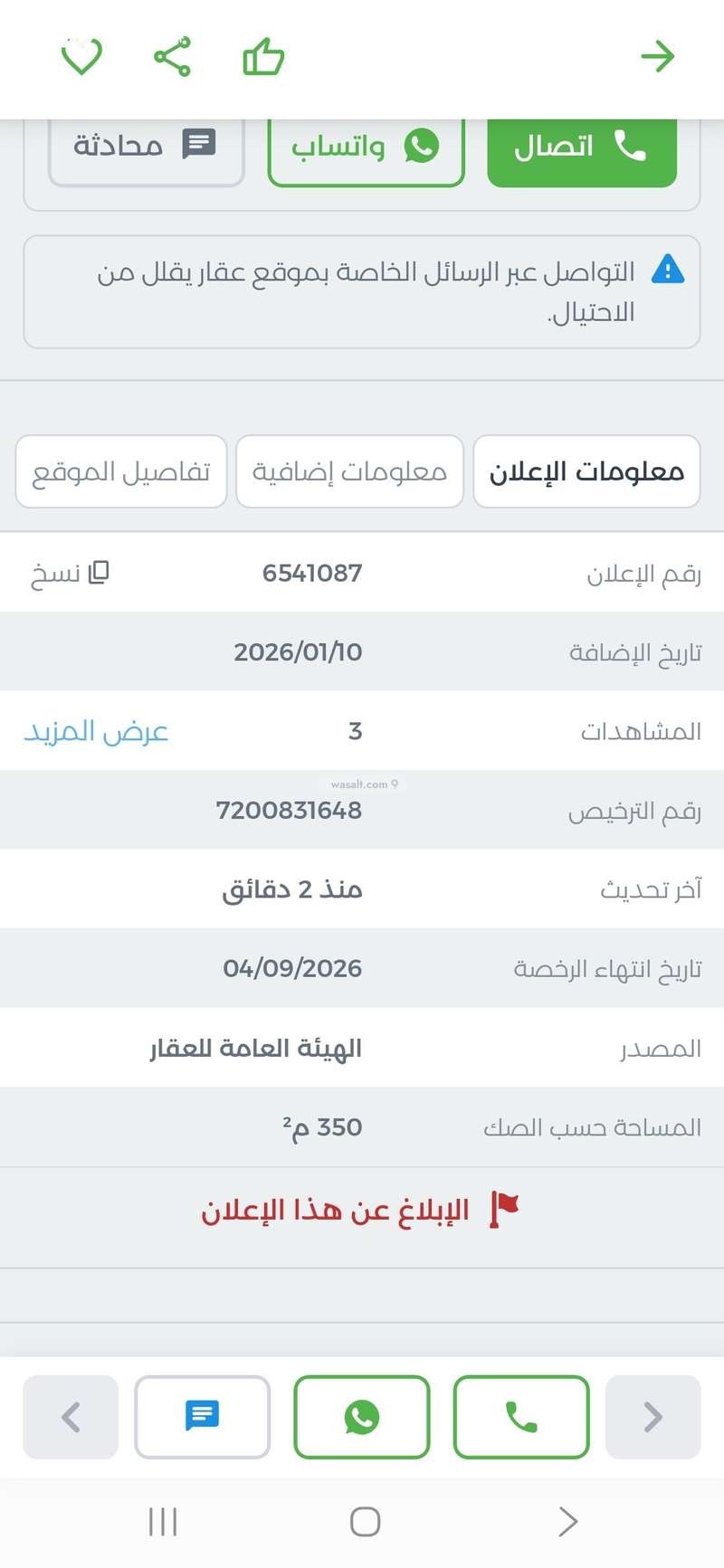Report this ad via الإبلاغ عن هذا الإعلان

coord(360,1210)
